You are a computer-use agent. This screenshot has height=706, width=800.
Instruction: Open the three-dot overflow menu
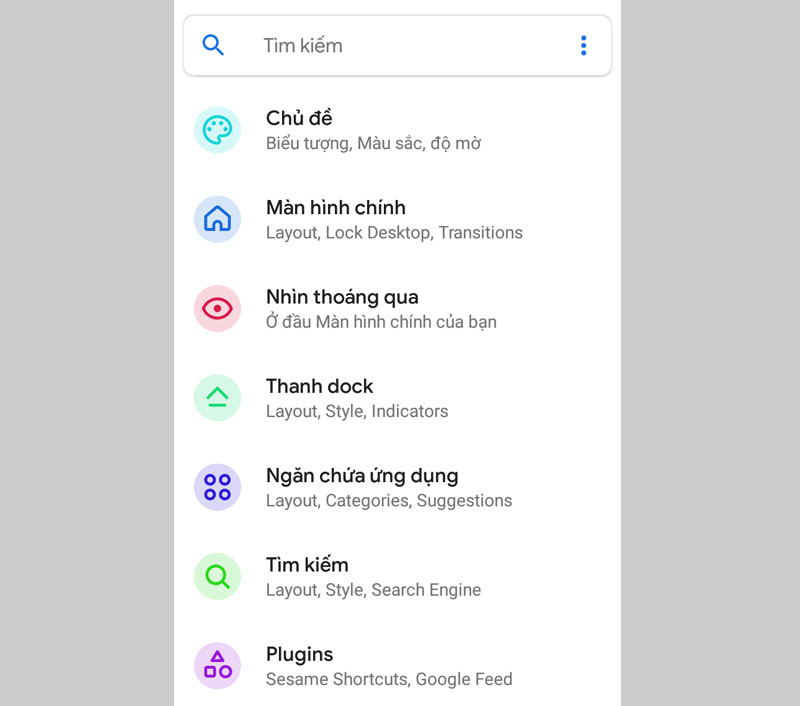583,46
